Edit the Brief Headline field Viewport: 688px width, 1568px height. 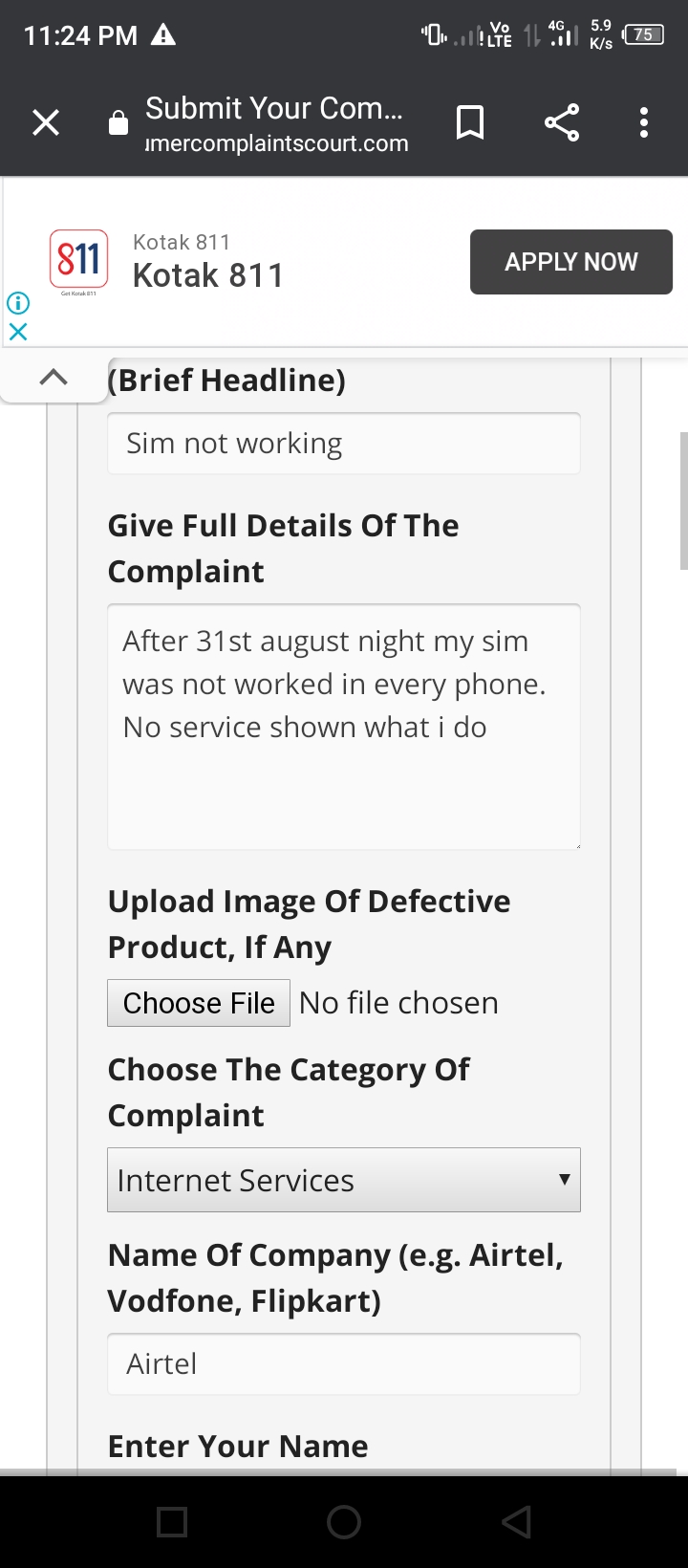(x=344, y=444)
